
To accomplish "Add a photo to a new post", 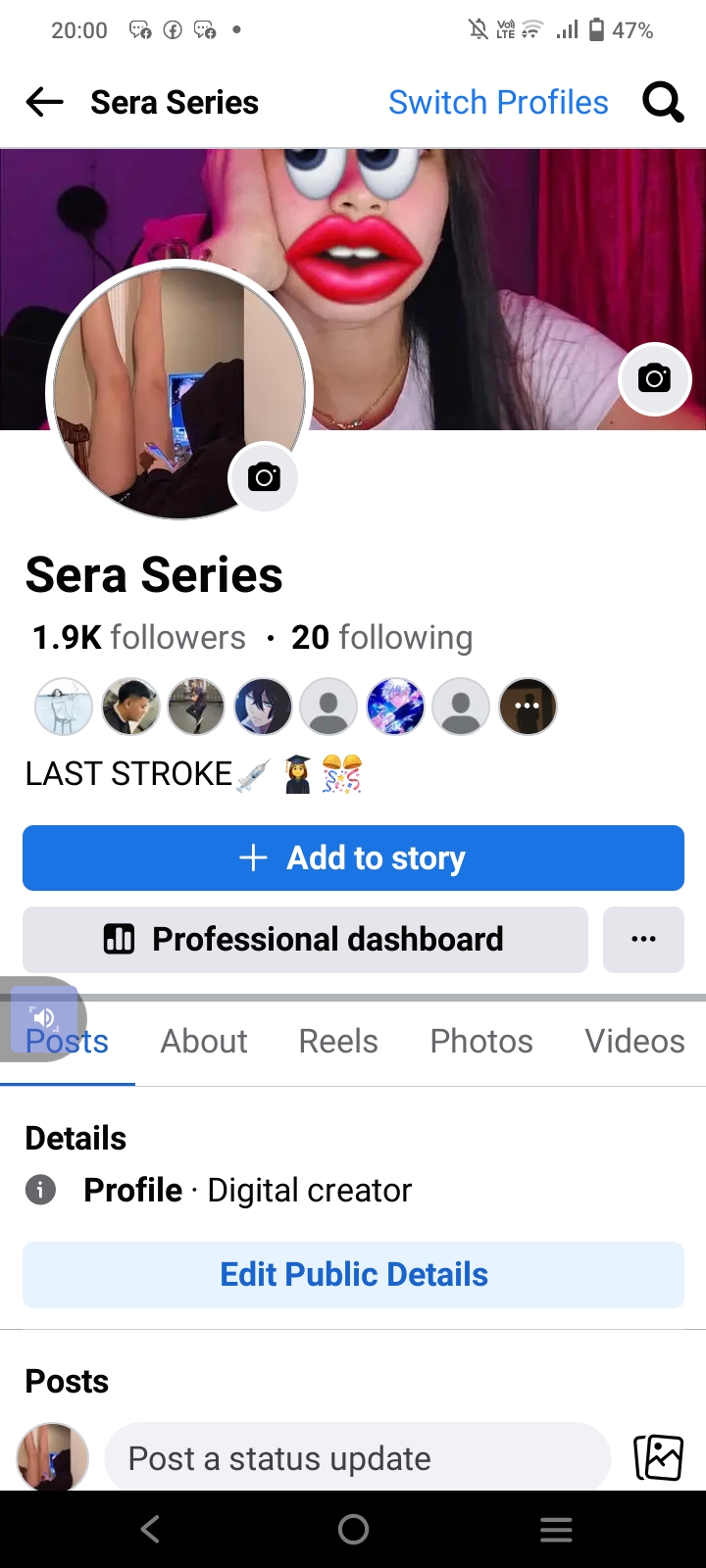I will click(658, 1458).
